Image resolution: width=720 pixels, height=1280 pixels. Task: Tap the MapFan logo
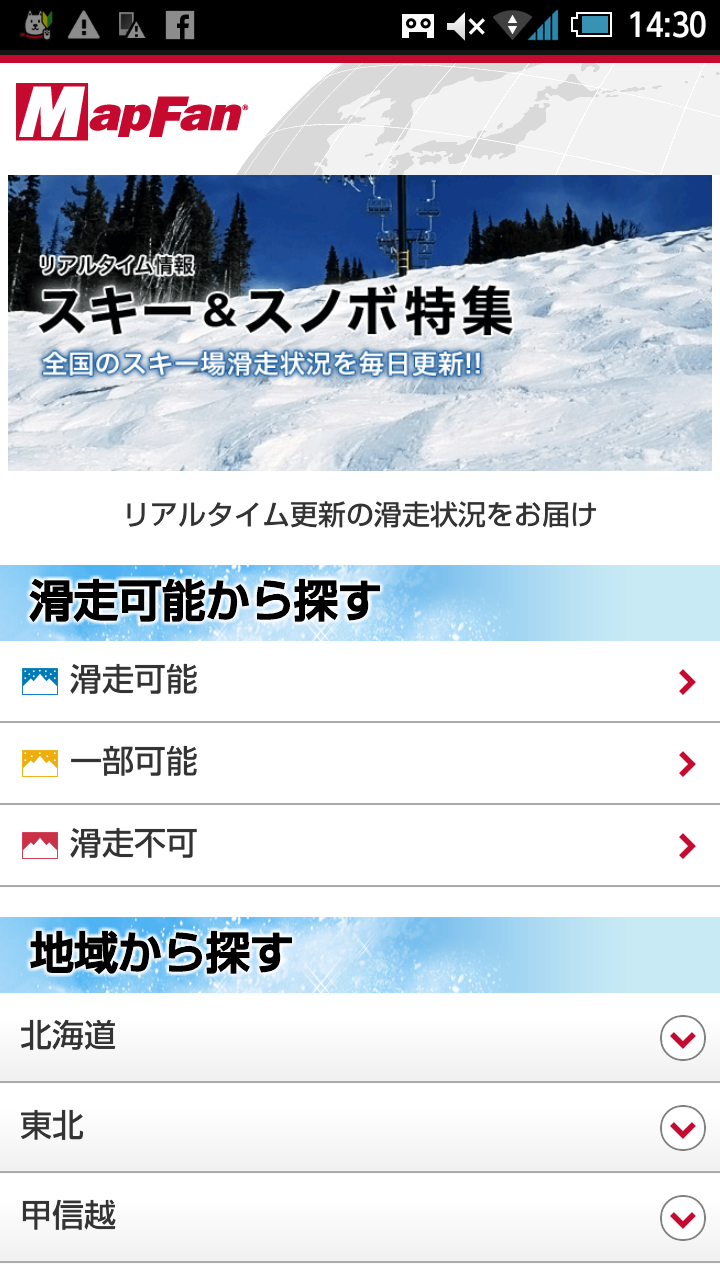click(x=128, y=113)
